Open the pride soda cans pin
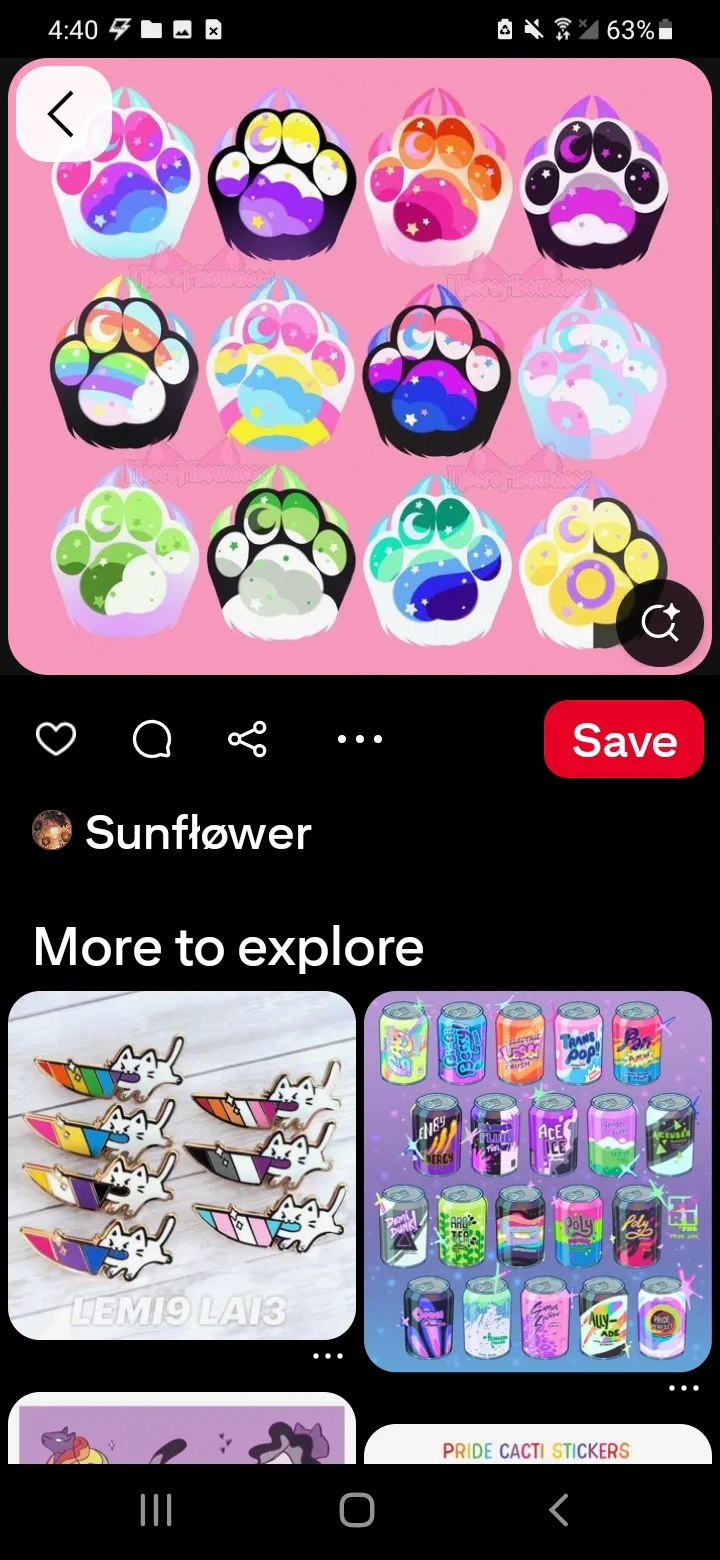The height and width of the screenshot is (1560, 720). (538, 1181)
